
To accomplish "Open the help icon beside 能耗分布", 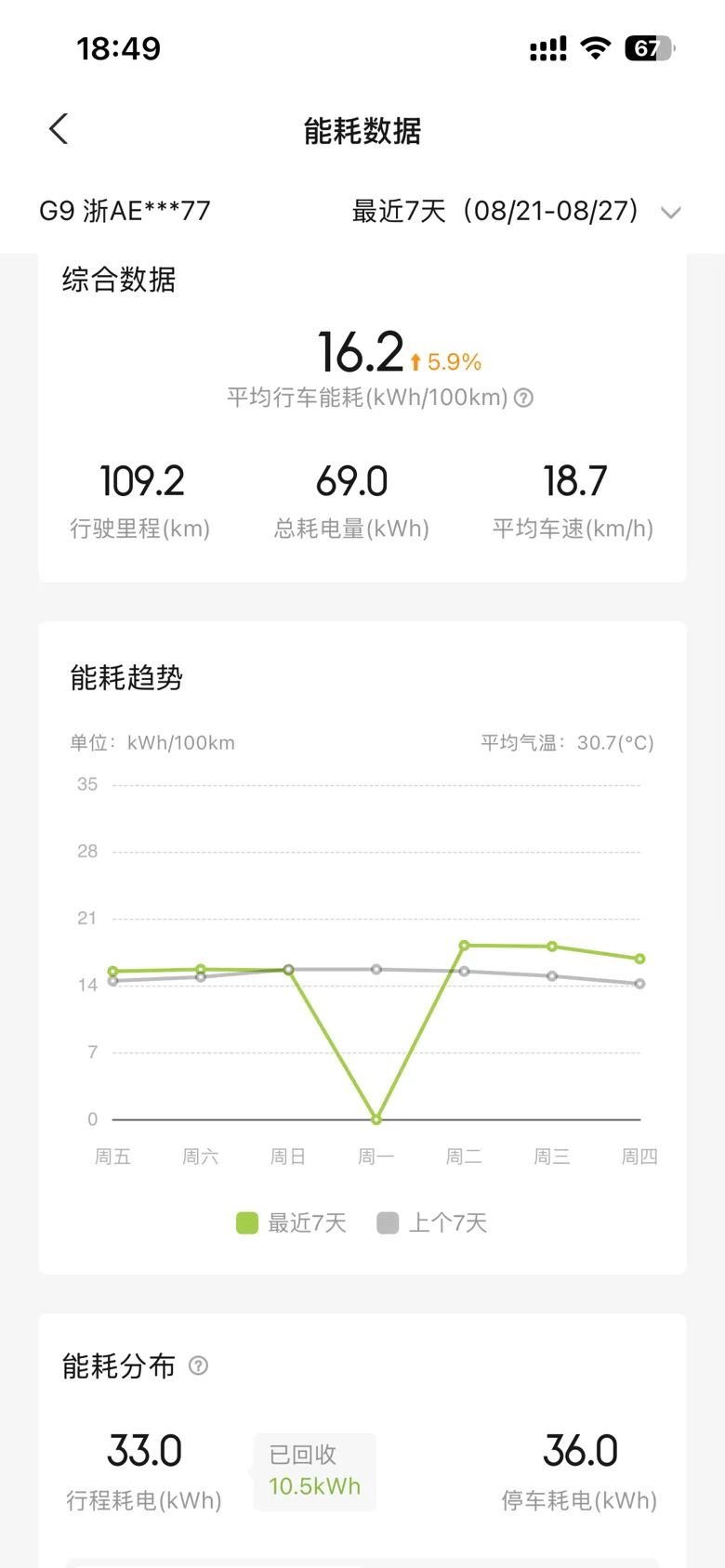I will [198, 1365].
